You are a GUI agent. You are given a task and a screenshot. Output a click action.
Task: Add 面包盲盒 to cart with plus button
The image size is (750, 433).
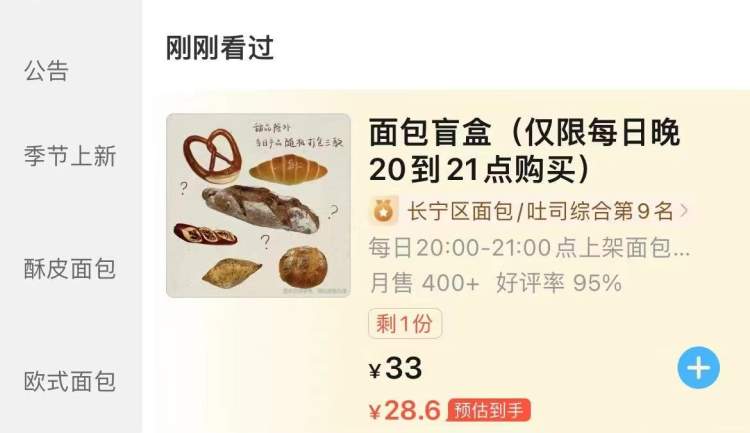[698, 368]
